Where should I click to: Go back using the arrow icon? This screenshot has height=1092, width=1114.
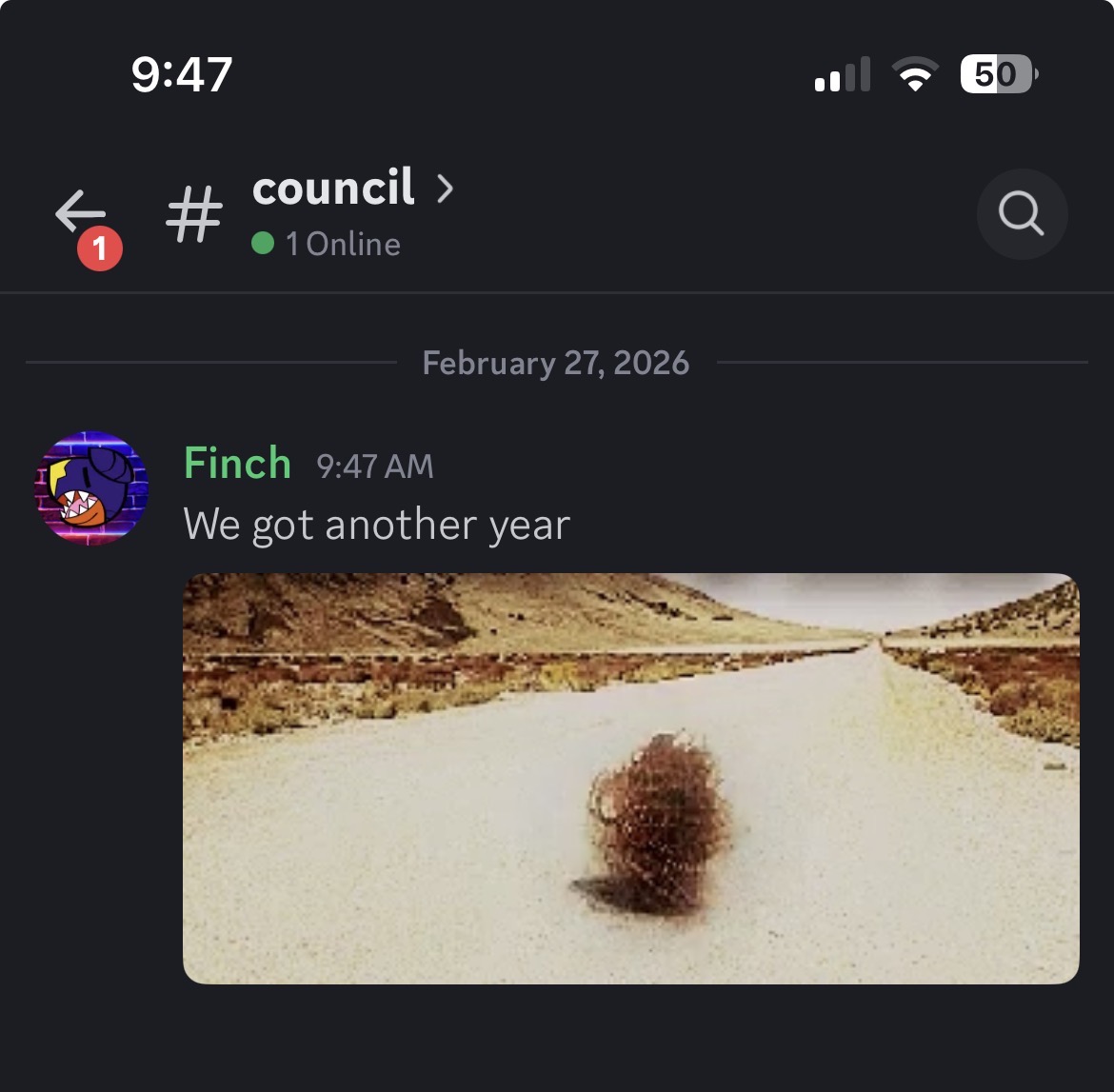80,213
